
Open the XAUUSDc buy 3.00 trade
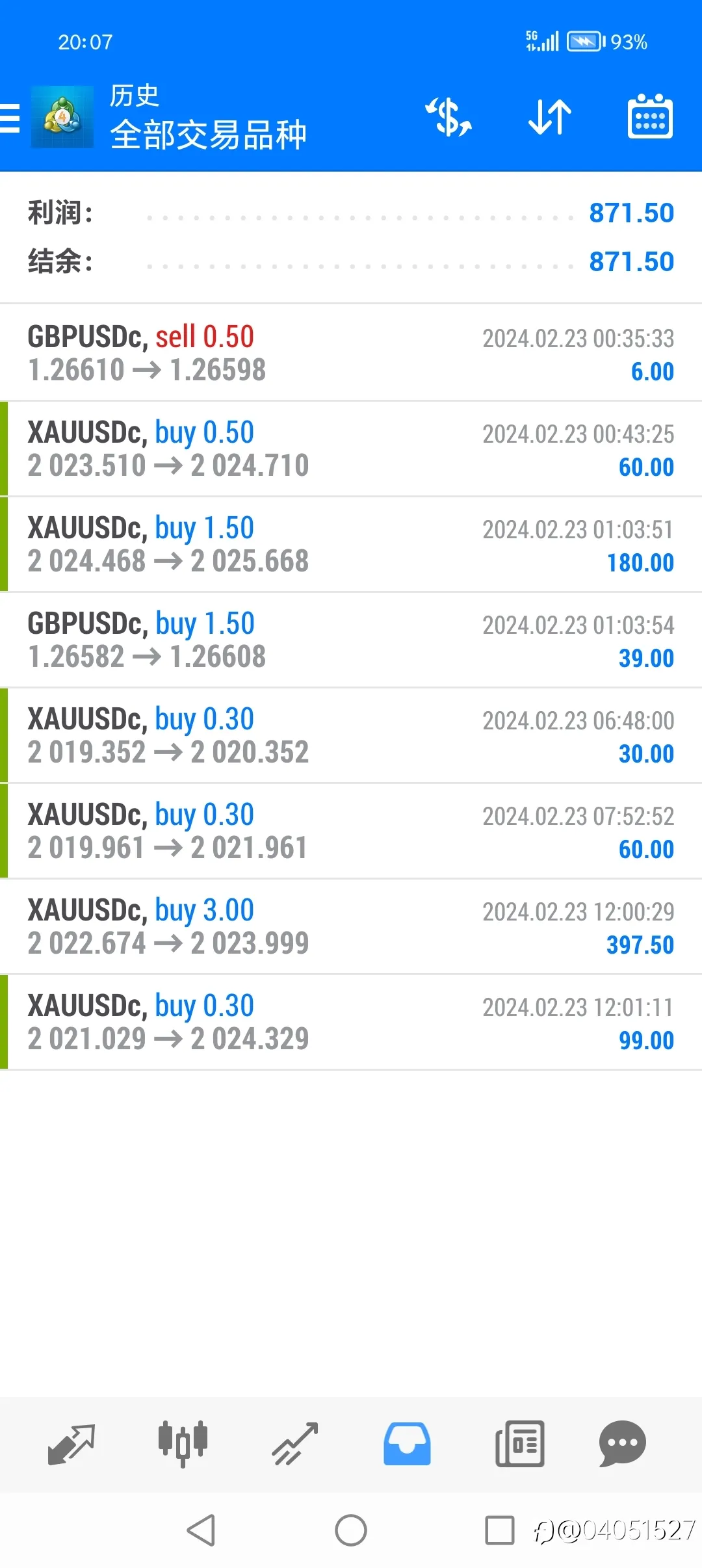(x=351, y=926)
